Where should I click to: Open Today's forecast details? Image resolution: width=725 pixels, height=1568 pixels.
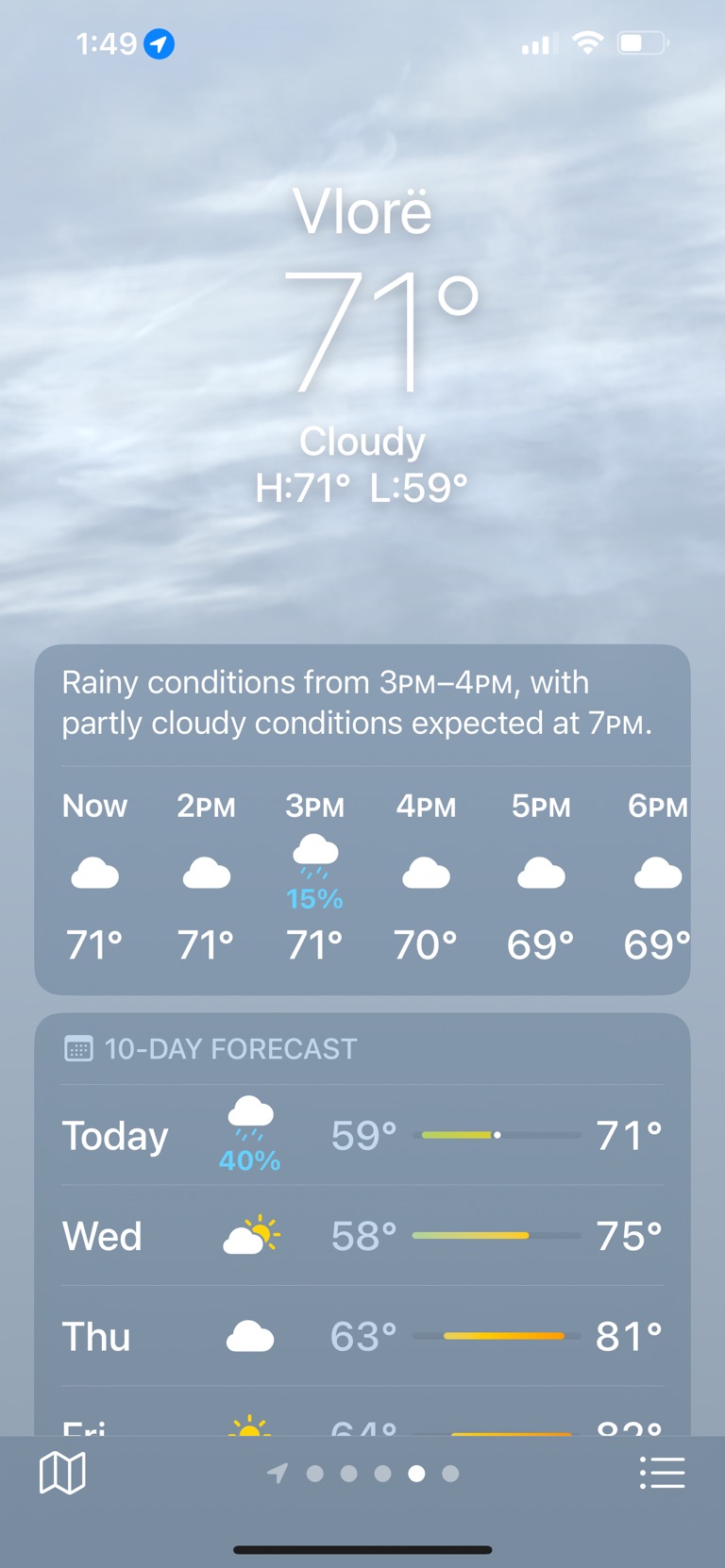click(362, 1136)
